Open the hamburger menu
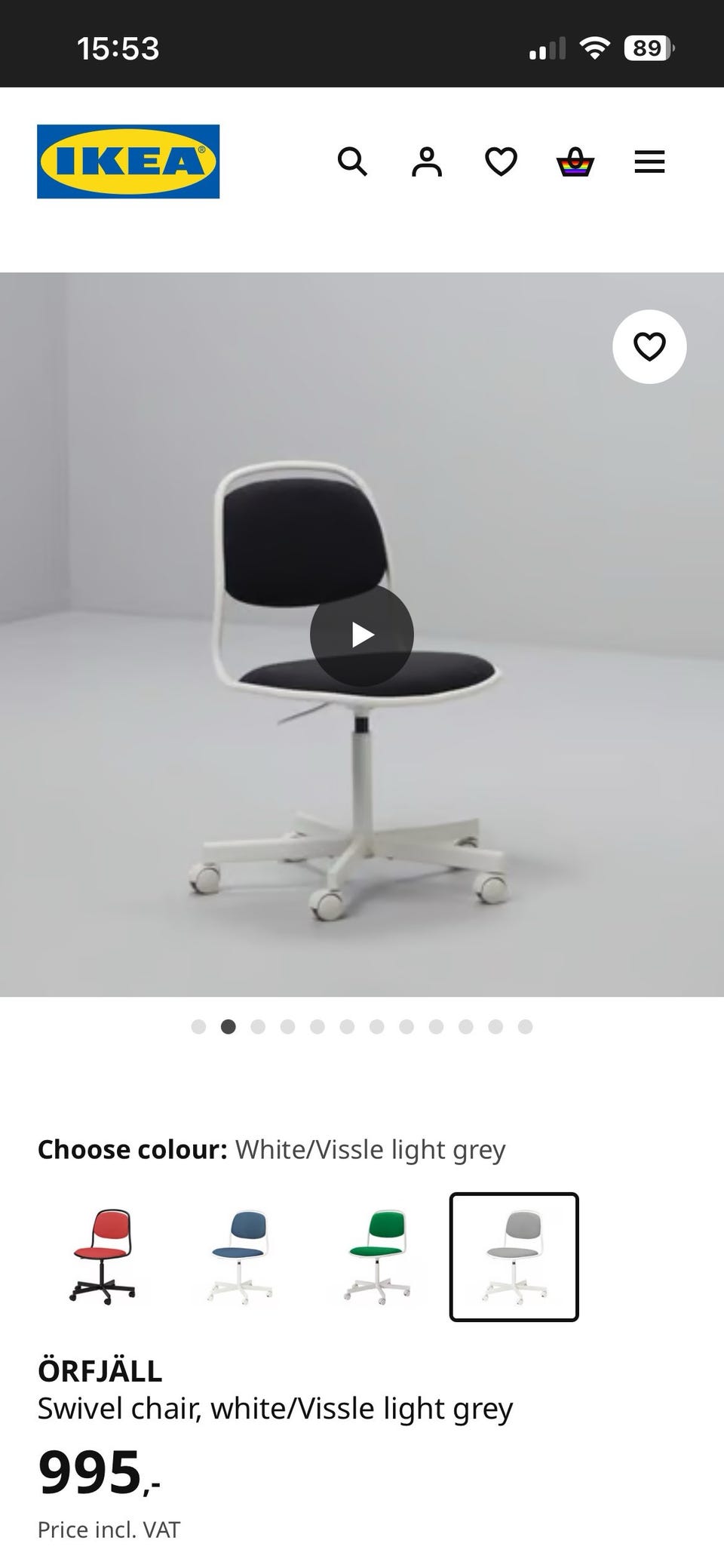 [649, 161]
